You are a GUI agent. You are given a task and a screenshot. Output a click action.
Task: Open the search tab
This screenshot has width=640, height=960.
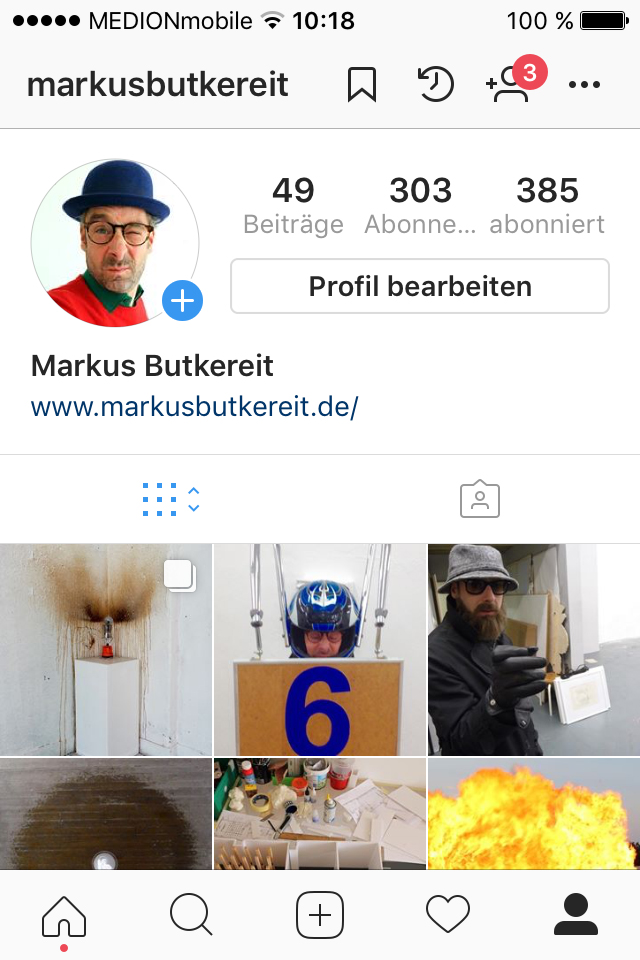(x=191, y=915)
